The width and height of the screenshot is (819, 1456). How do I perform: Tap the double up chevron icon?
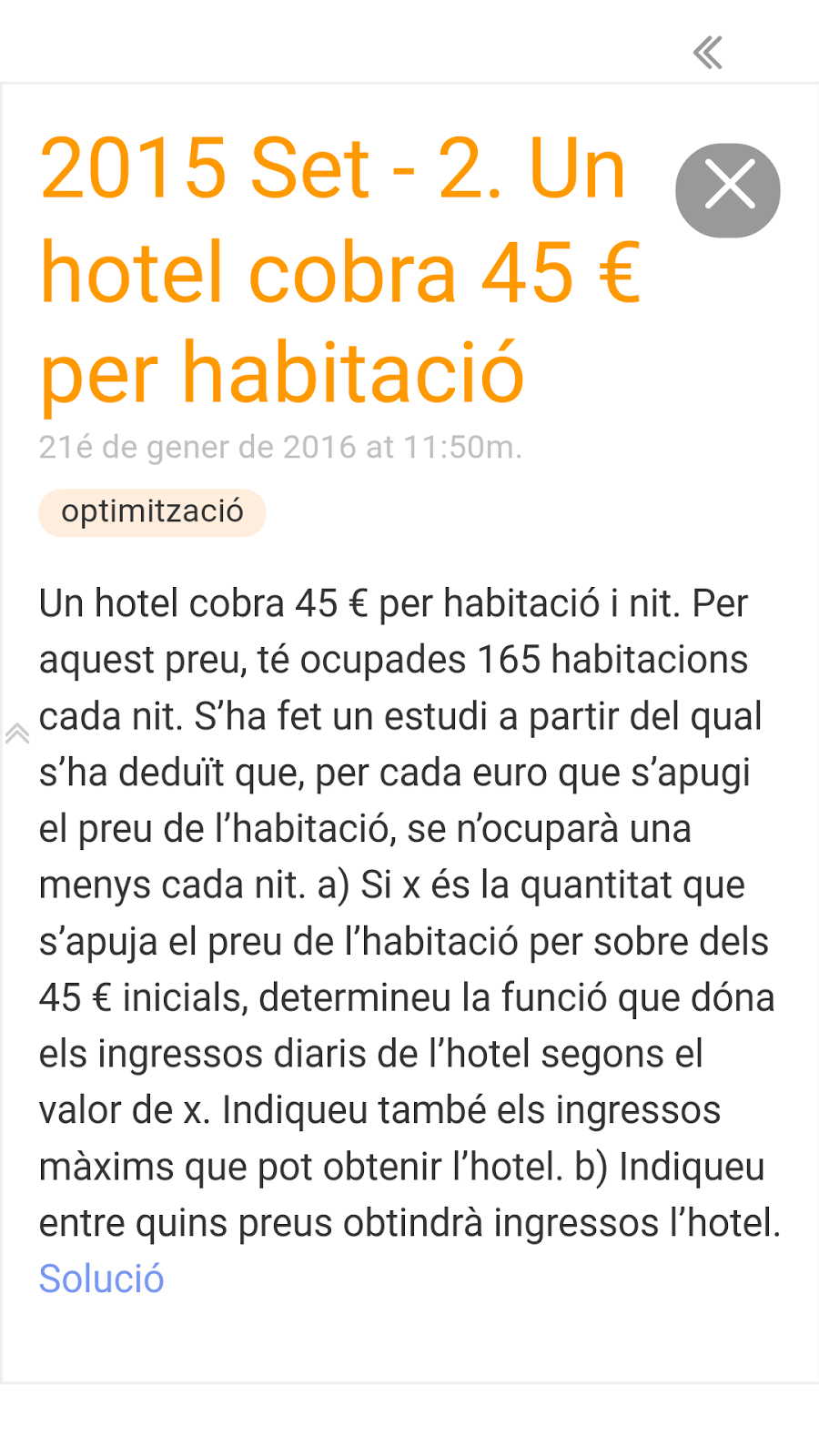(17, 733)
